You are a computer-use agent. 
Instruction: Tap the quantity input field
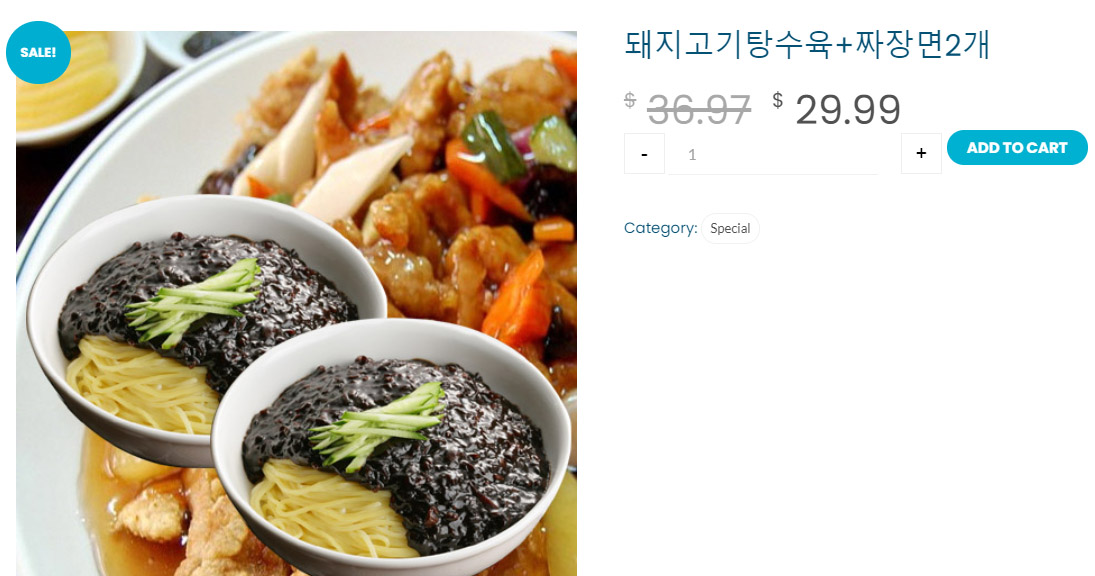click(x=773, y=155)
